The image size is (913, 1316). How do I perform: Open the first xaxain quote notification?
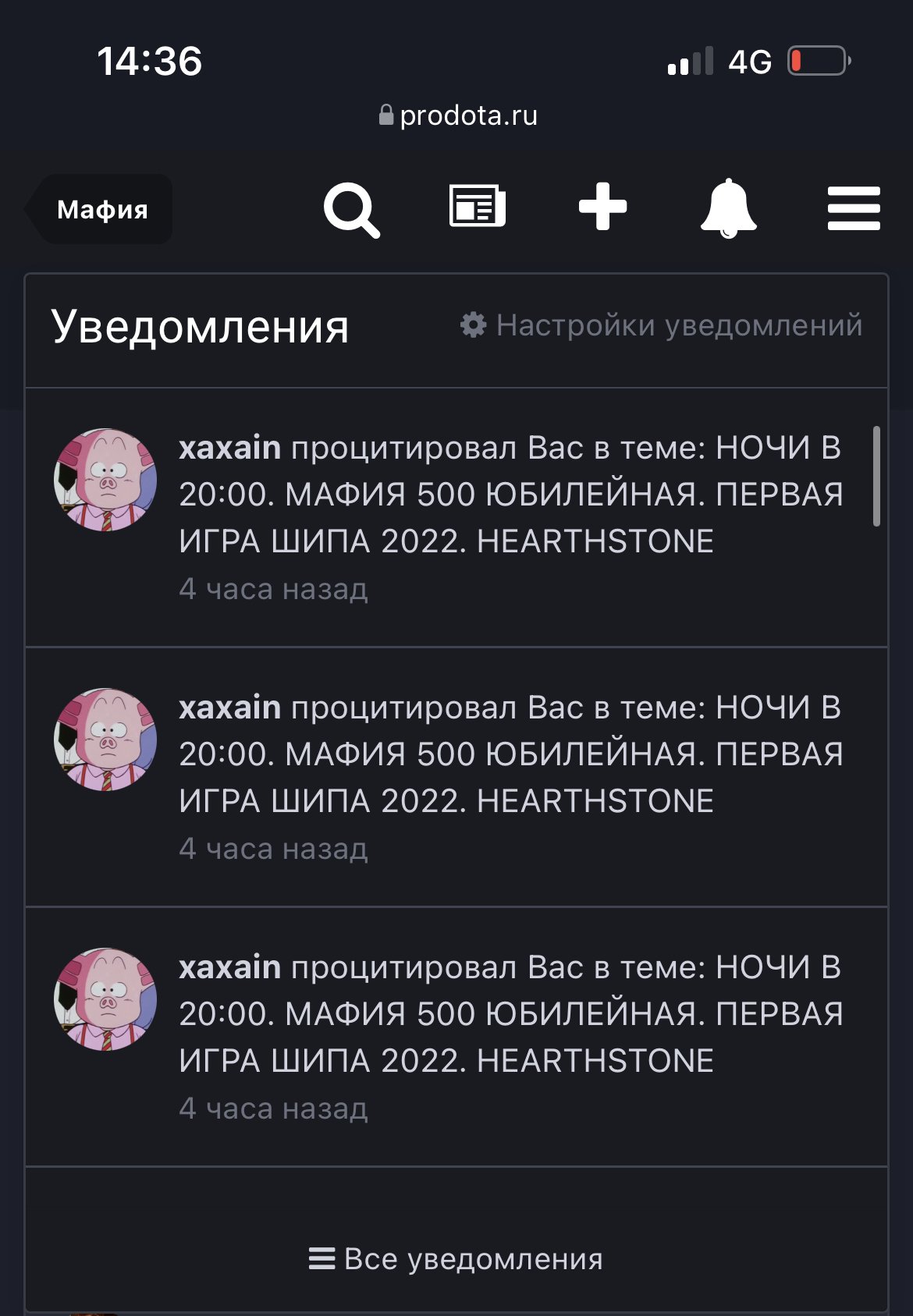[x=507, y=491]
